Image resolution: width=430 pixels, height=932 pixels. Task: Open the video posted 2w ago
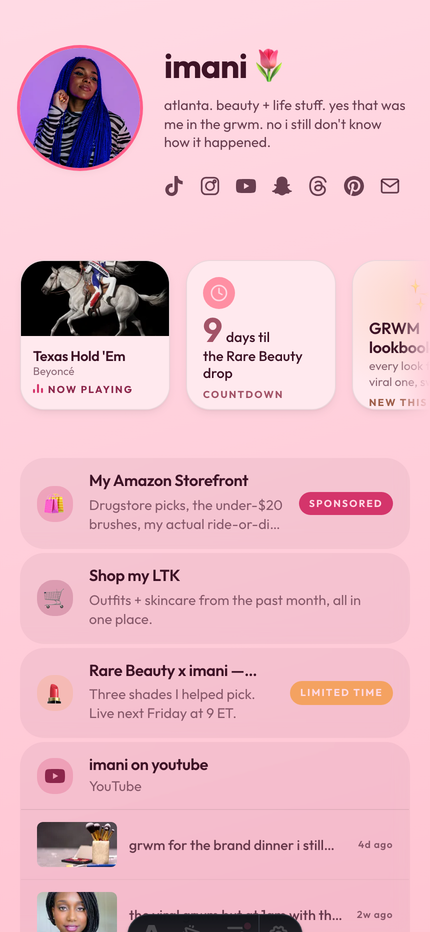click(215, 908)
